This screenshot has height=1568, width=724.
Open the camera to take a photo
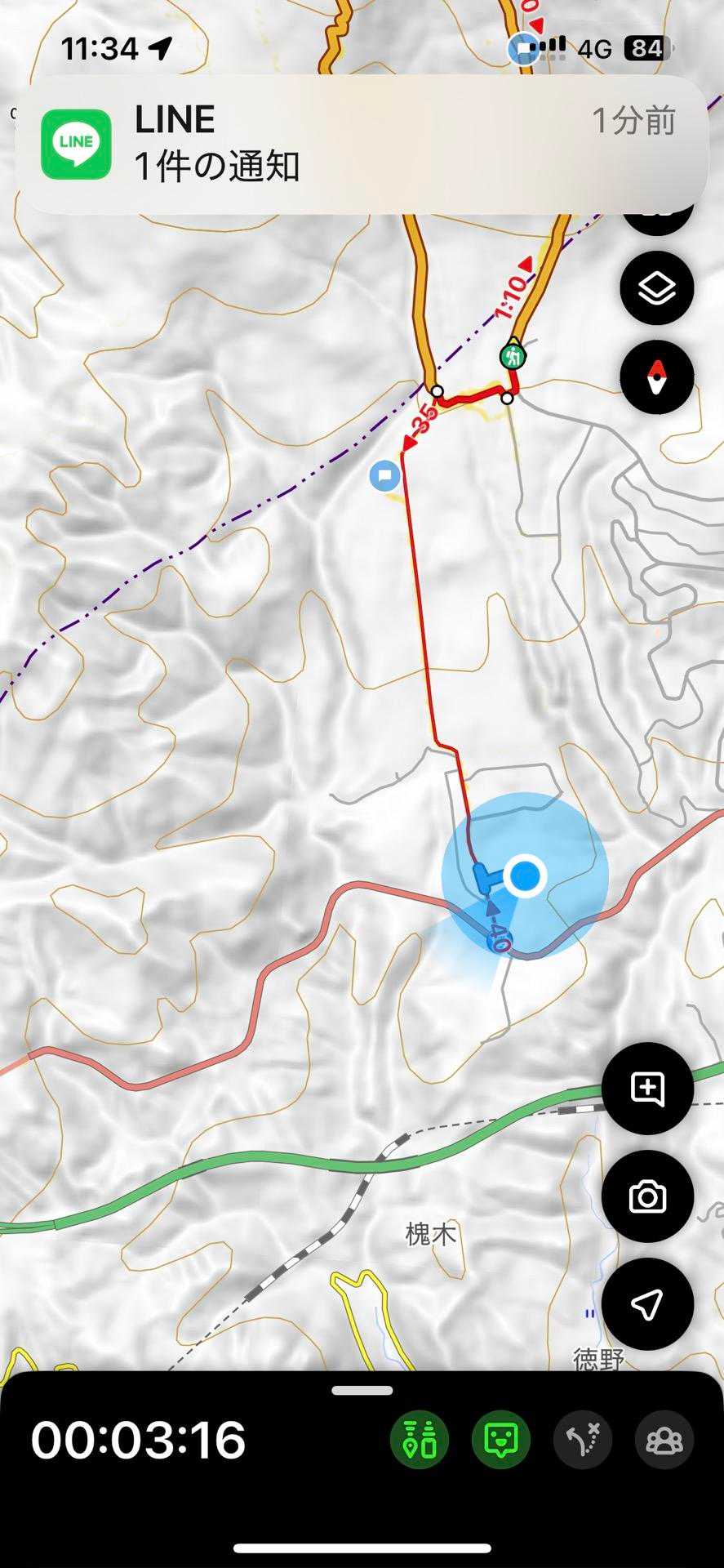pyautogui.click(x=647, y=1197)
